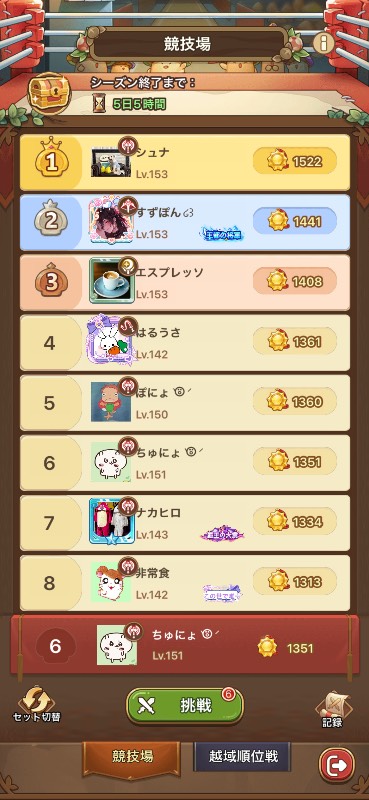The width and height of the screenshot is (369, 800).
Task: Switch to the 越域順位戦 tab
Action: [243, 757]
